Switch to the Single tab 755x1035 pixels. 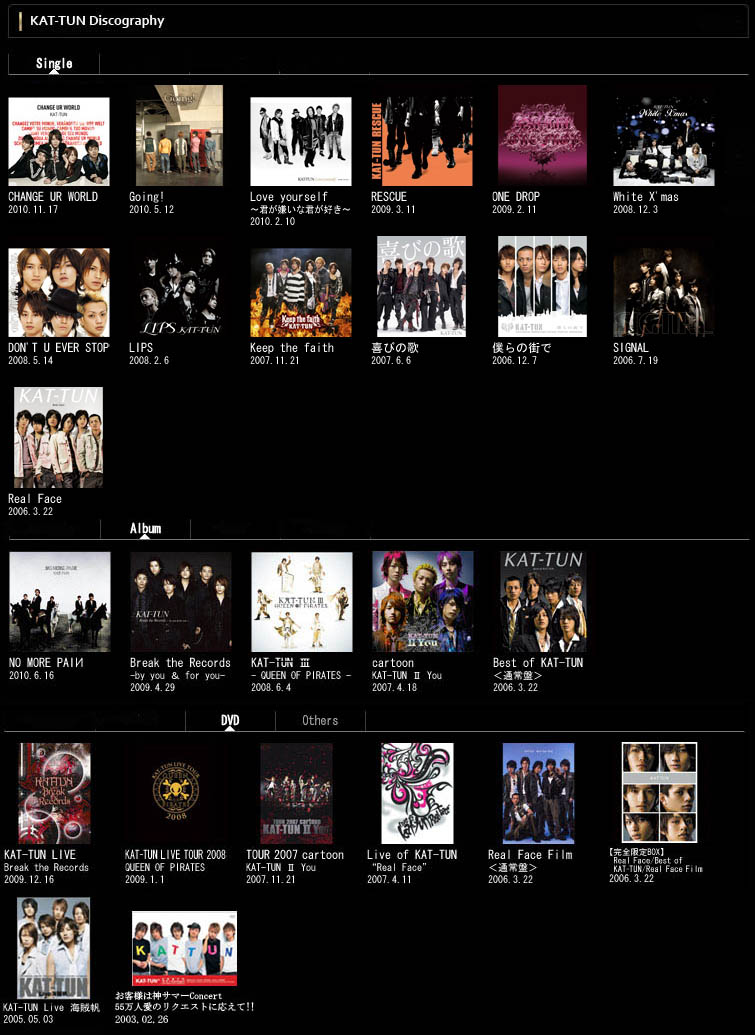click(54, 63)
